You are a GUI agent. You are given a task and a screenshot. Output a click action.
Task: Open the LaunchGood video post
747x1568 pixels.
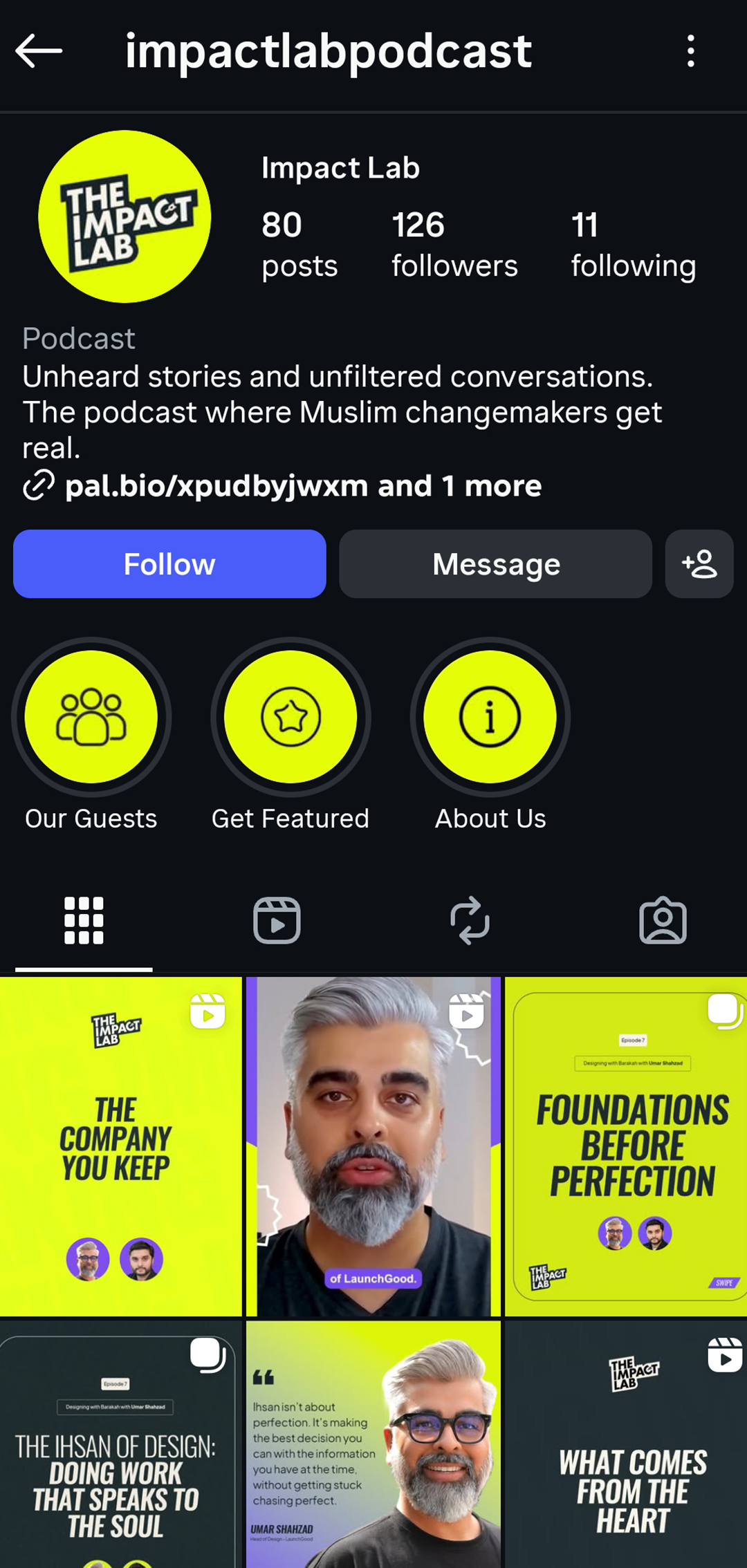[373, 1146]
